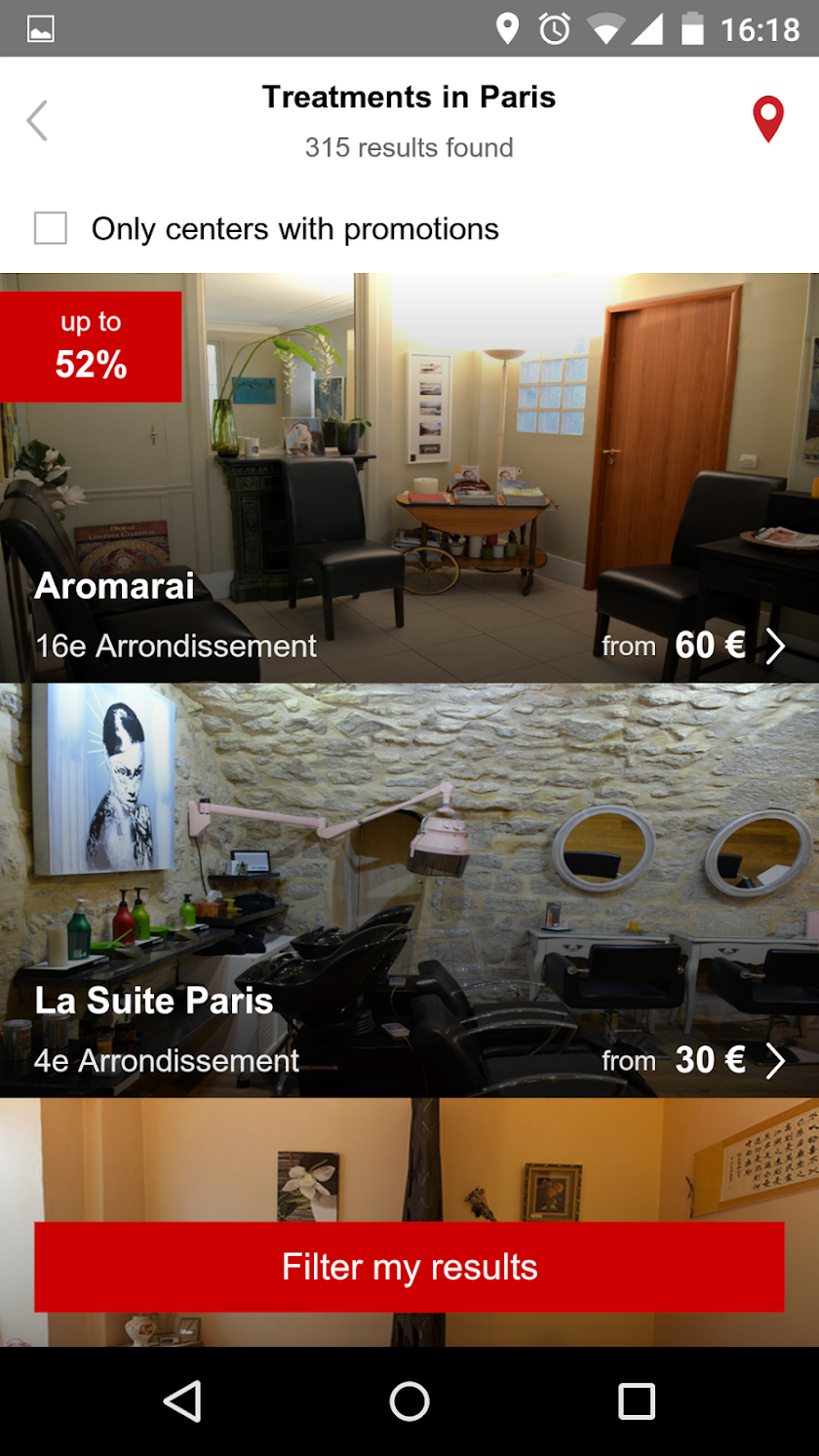This screenshot has width=819, height=1456.
Task: View the La Suite Paris listing
Action: (409, 889)
